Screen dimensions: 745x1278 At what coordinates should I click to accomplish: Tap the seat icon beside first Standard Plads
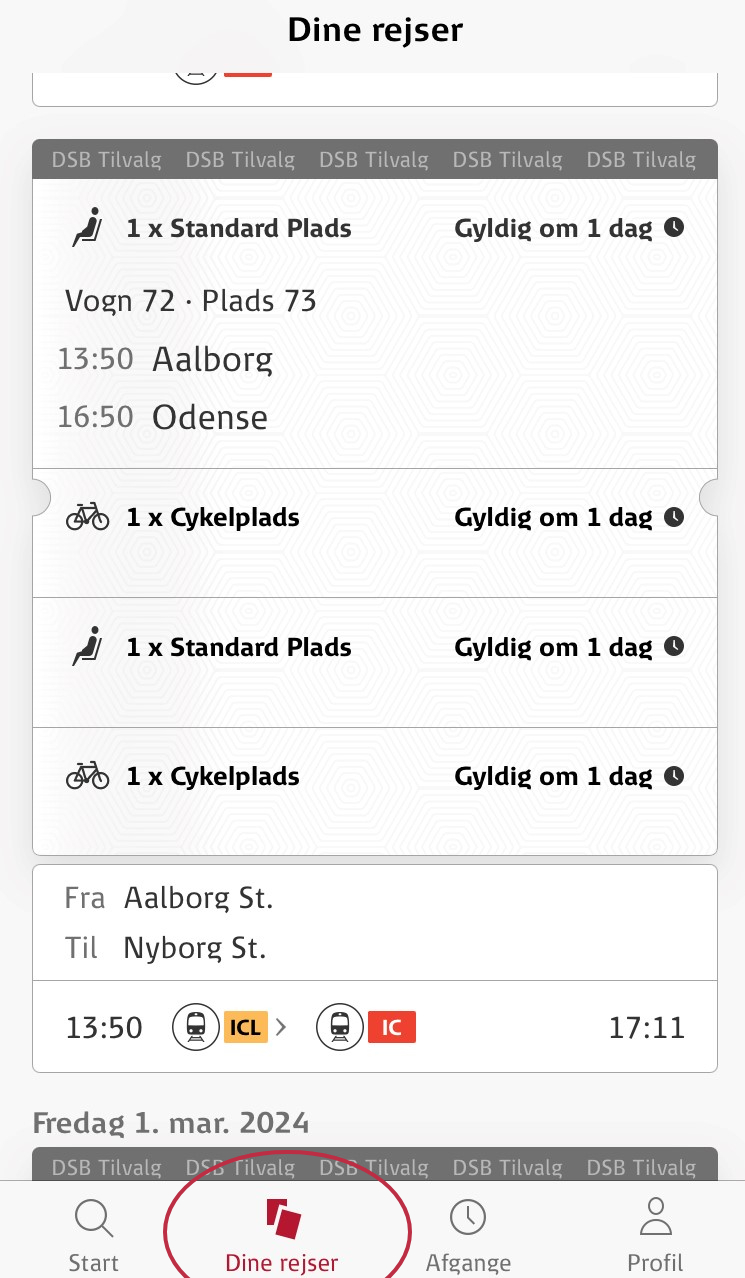click(x=88, y=228)
